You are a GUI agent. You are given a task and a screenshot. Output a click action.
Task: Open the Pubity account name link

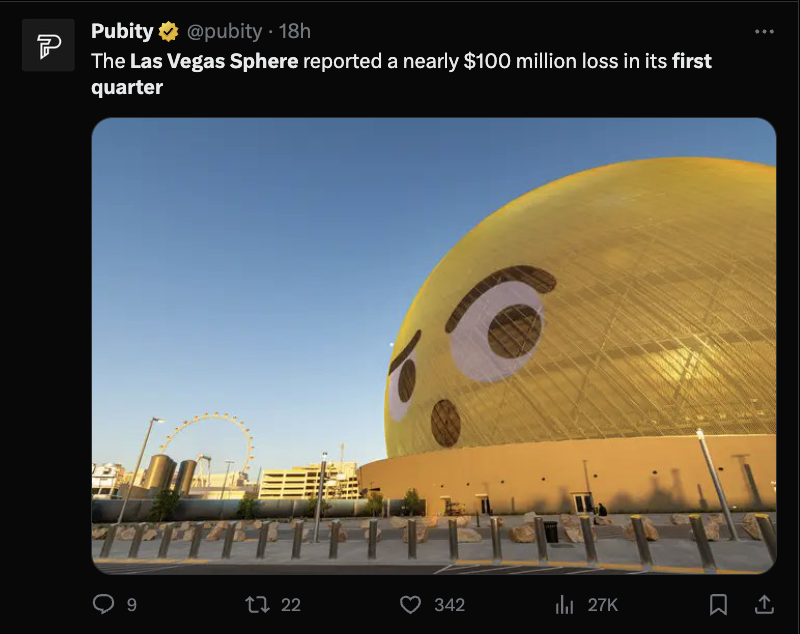coord(122,32)
